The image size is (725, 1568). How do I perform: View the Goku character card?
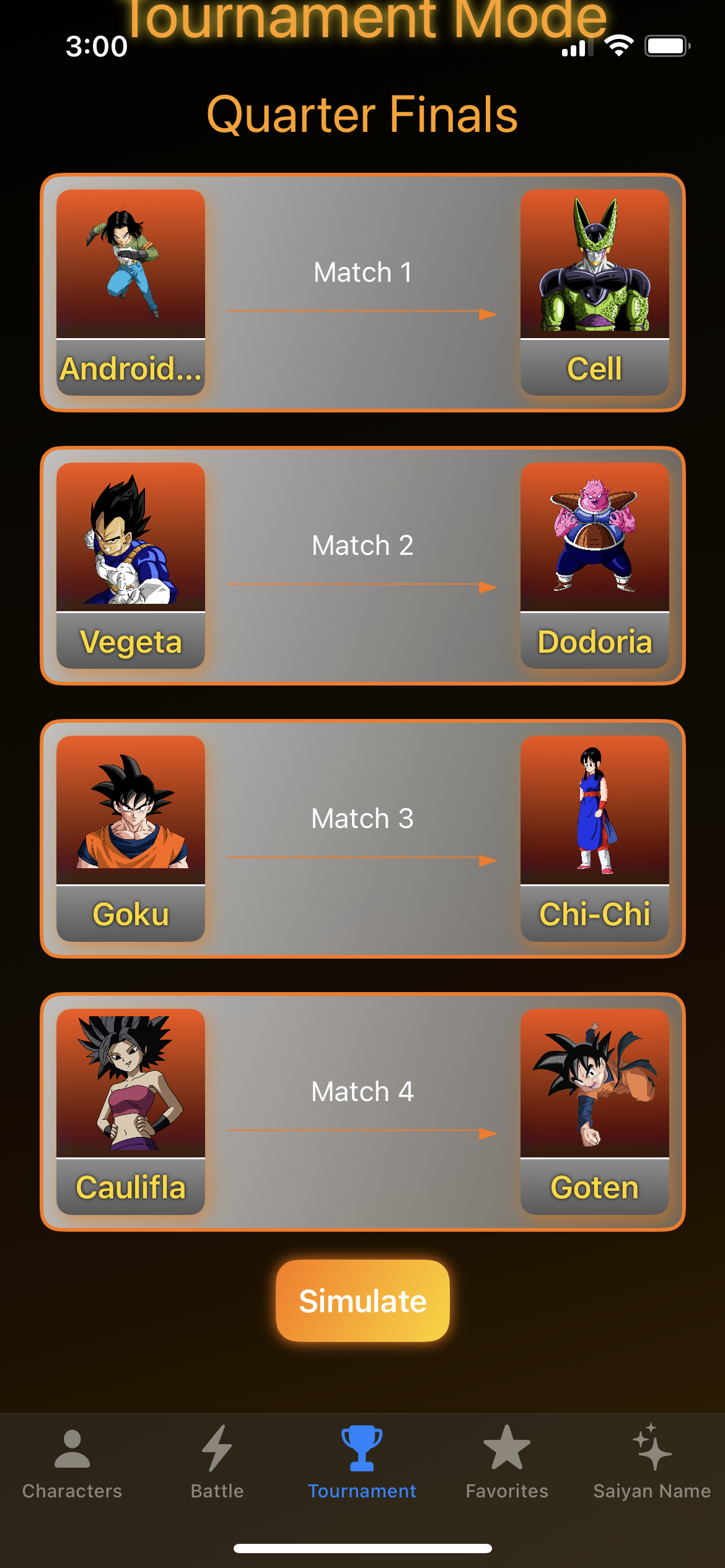(x=131, y=838)
